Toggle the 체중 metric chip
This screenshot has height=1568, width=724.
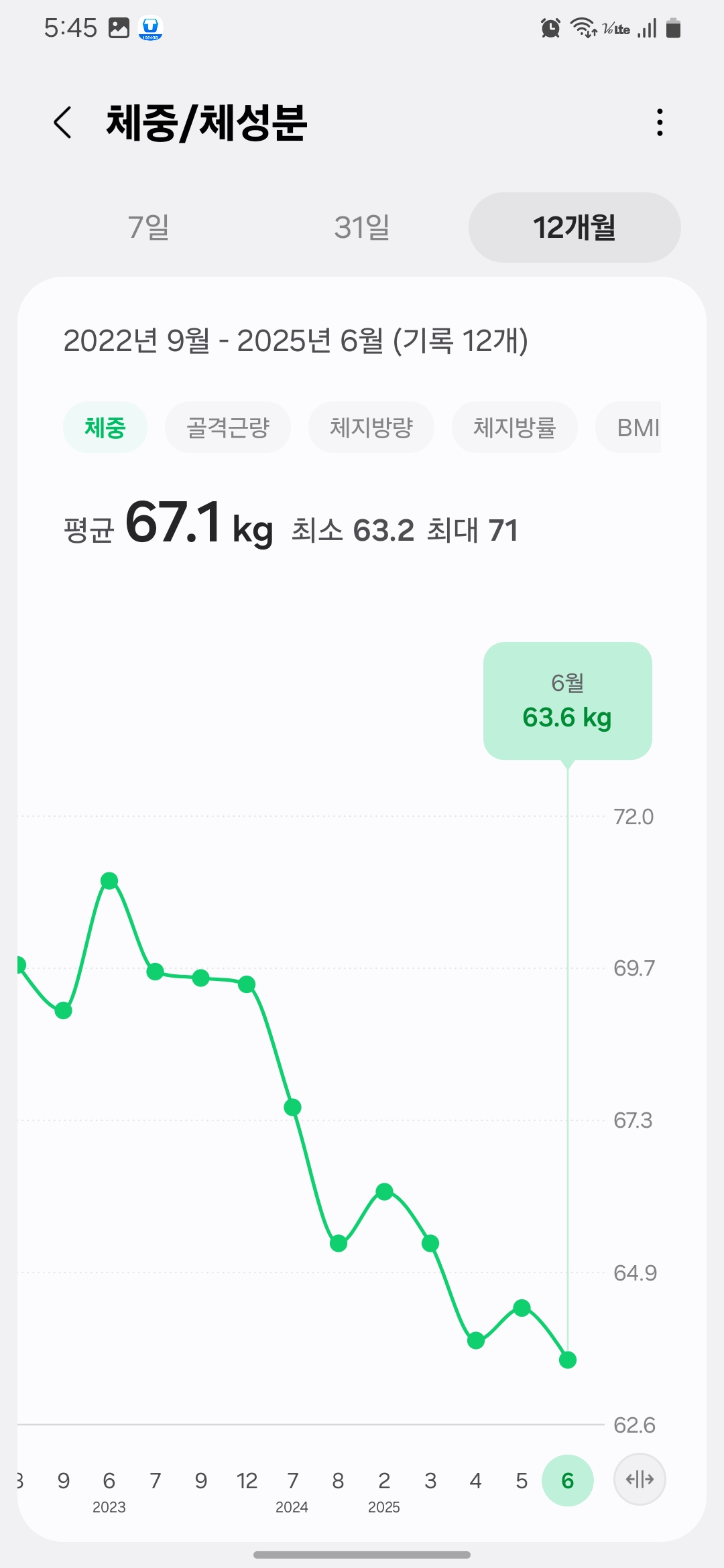coord(105,427)
